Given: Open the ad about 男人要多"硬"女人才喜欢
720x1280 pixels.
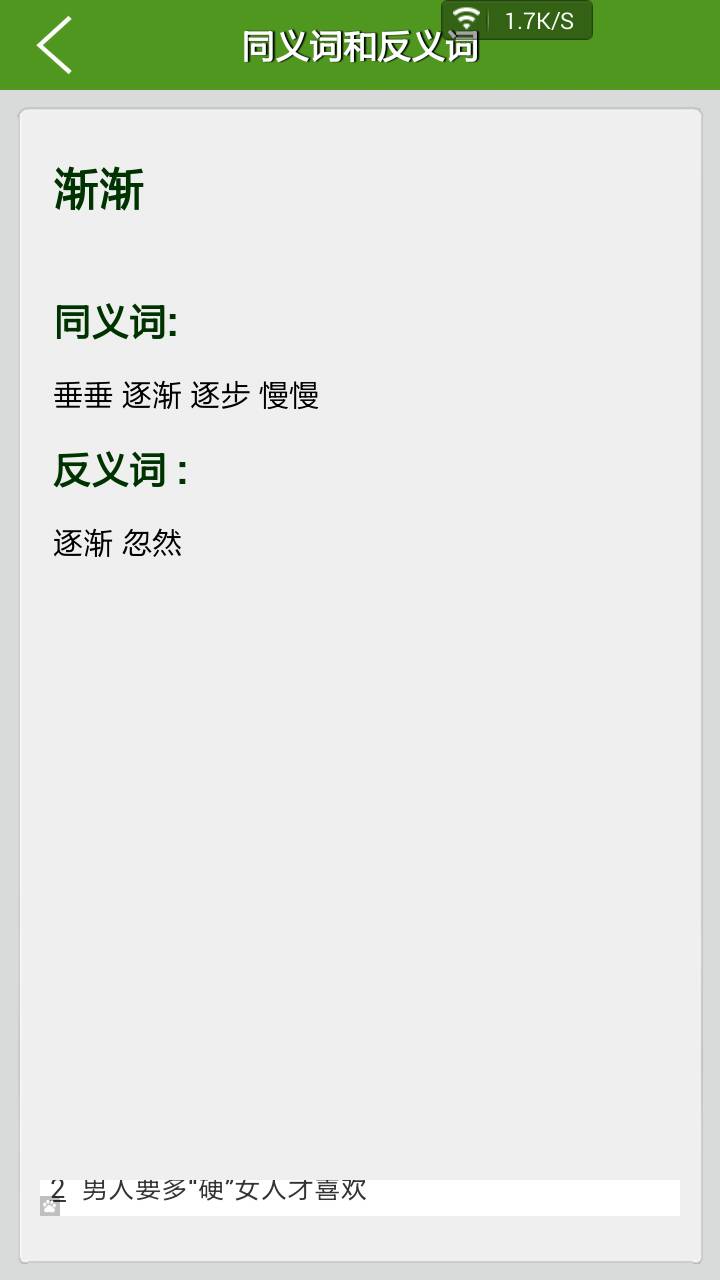Looking at the screenshot, I should (x=360, y=1197).
